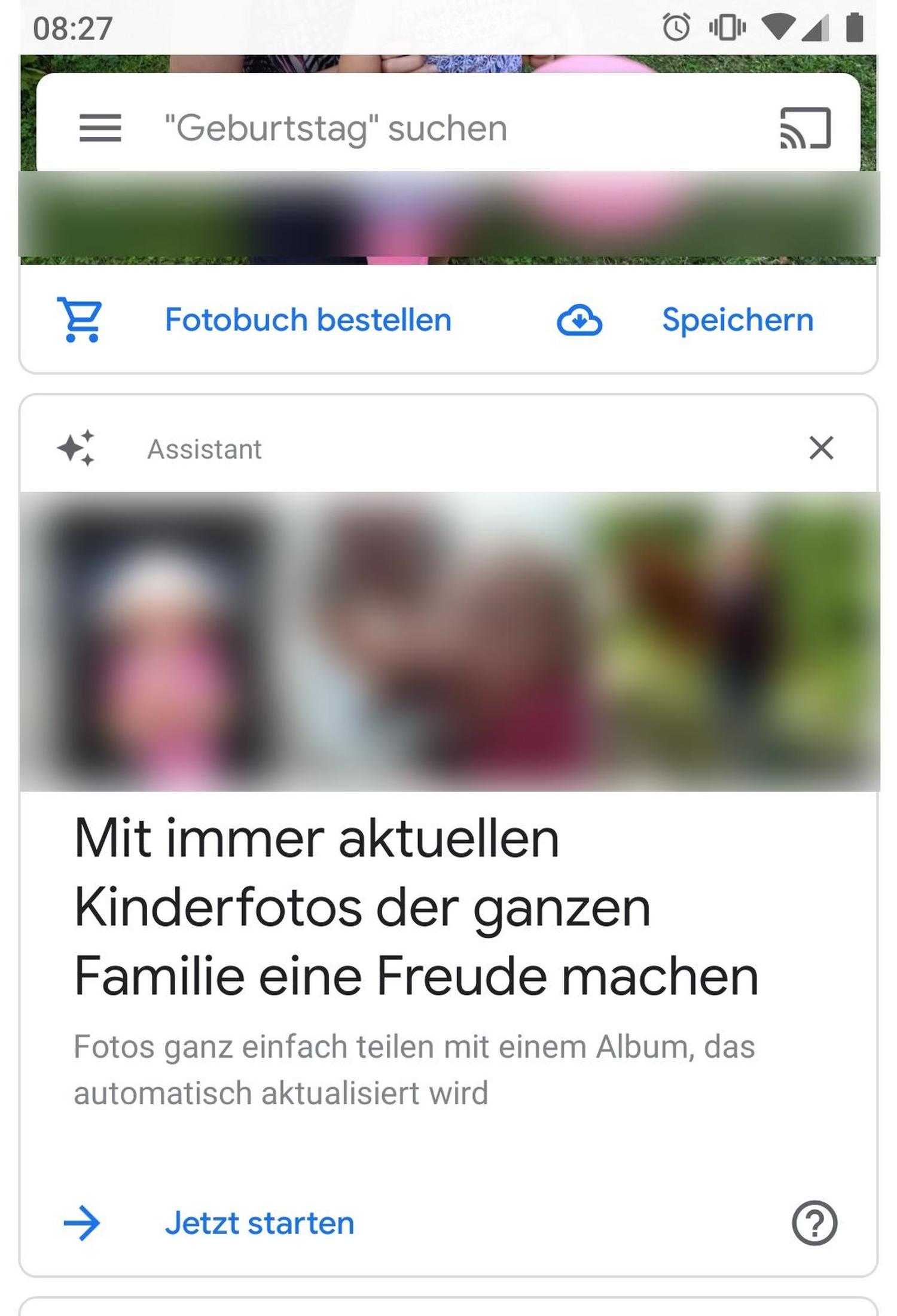Tap Jetzt starten
The height and width of the screenshot is (1316, 897).
259,1223
